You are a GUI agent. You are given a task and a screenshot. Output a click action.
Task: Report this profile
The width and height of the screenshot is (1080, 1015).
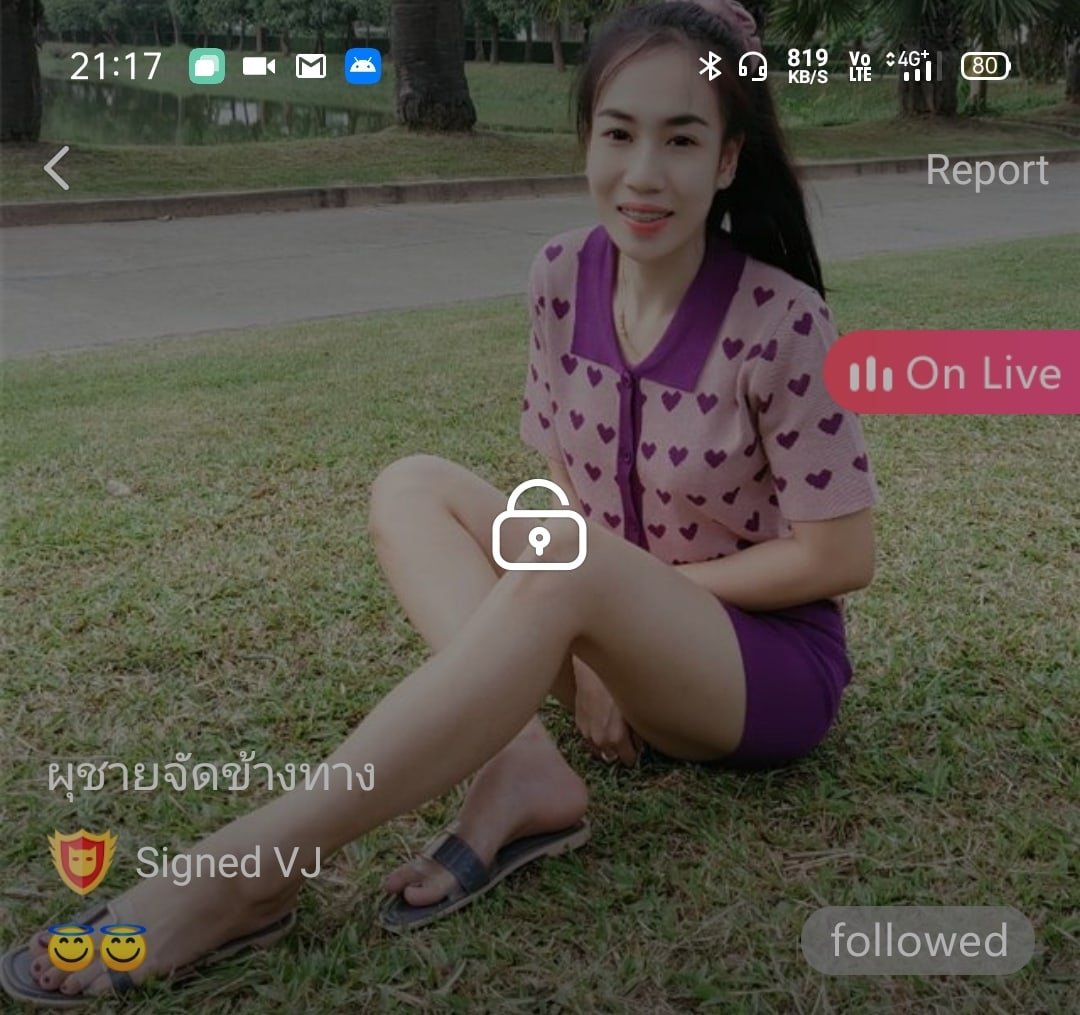(986, 170)
